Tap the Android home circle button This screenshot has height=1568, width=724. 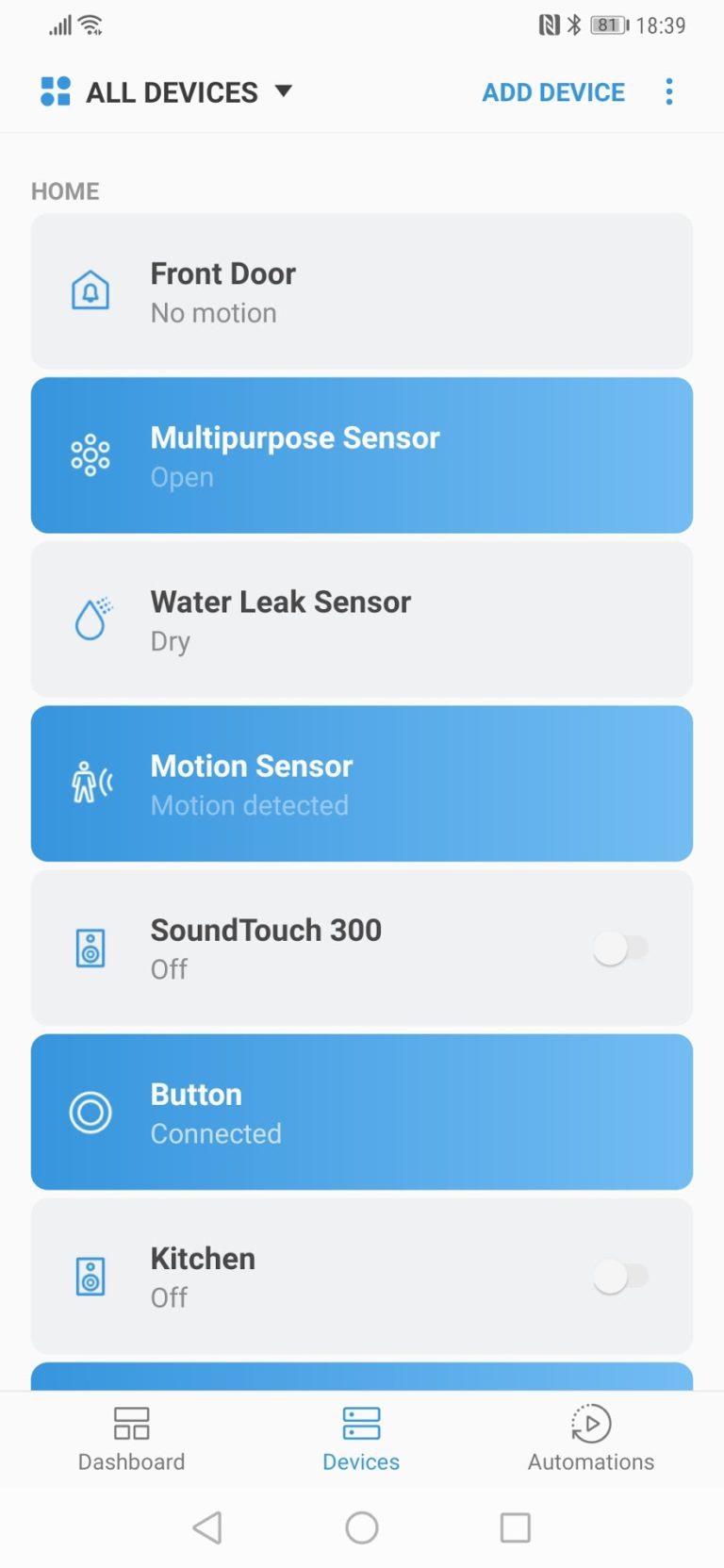point(362,1527)
